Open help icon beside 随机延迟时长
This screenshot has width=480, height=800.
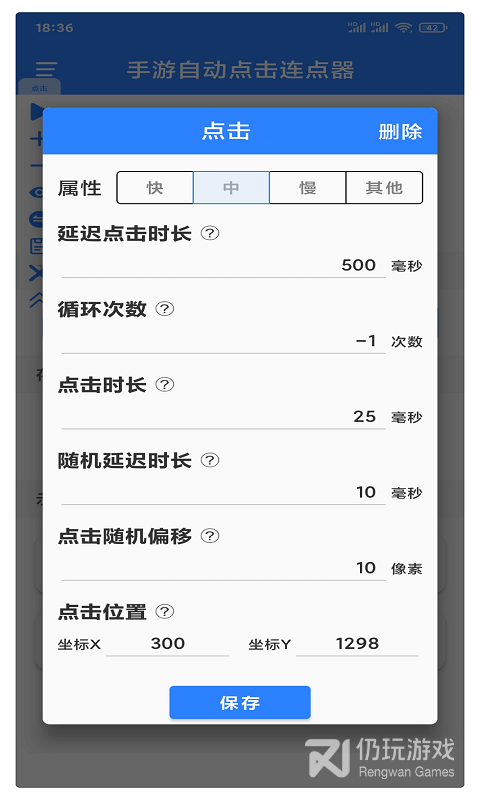pos(210,460)
